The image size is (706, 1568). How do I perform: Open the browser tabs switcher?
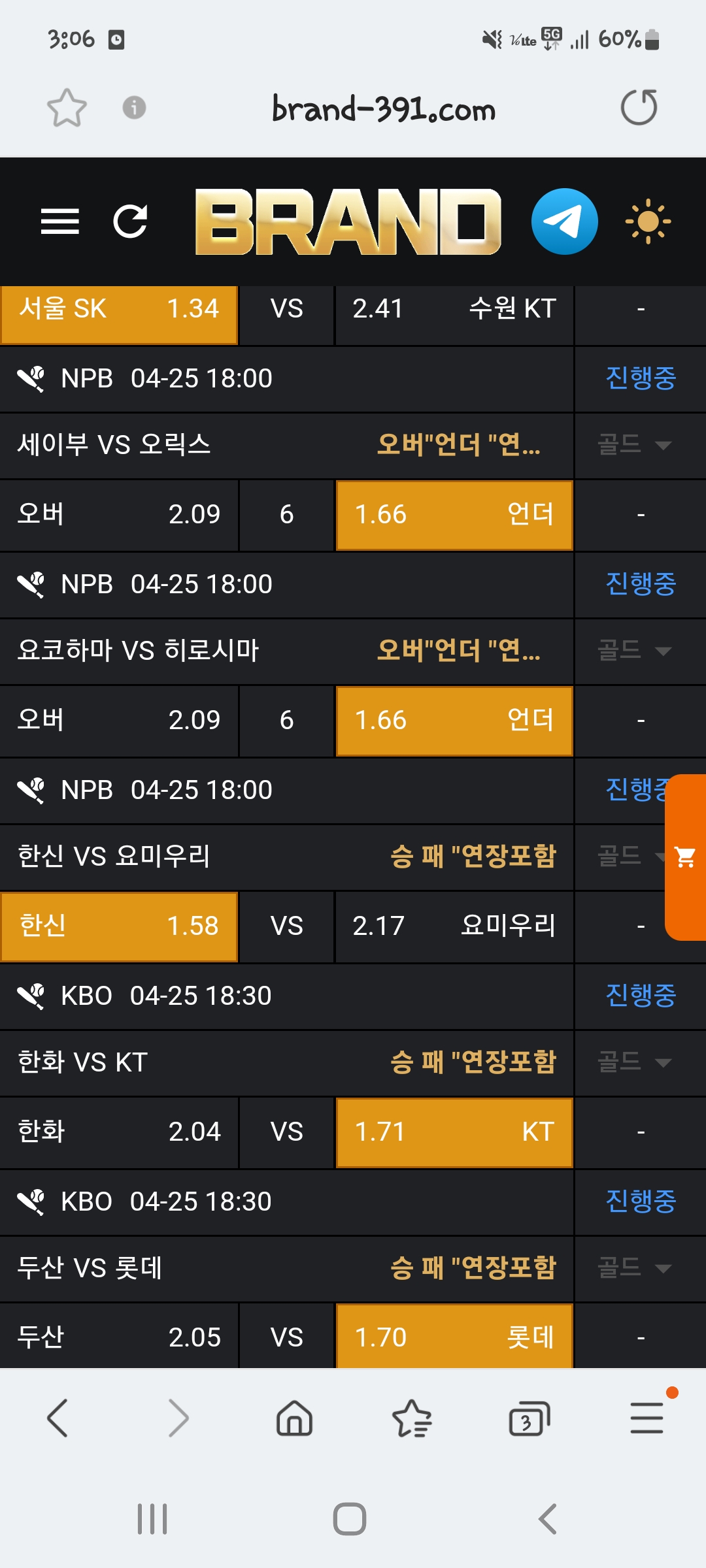528,1419
